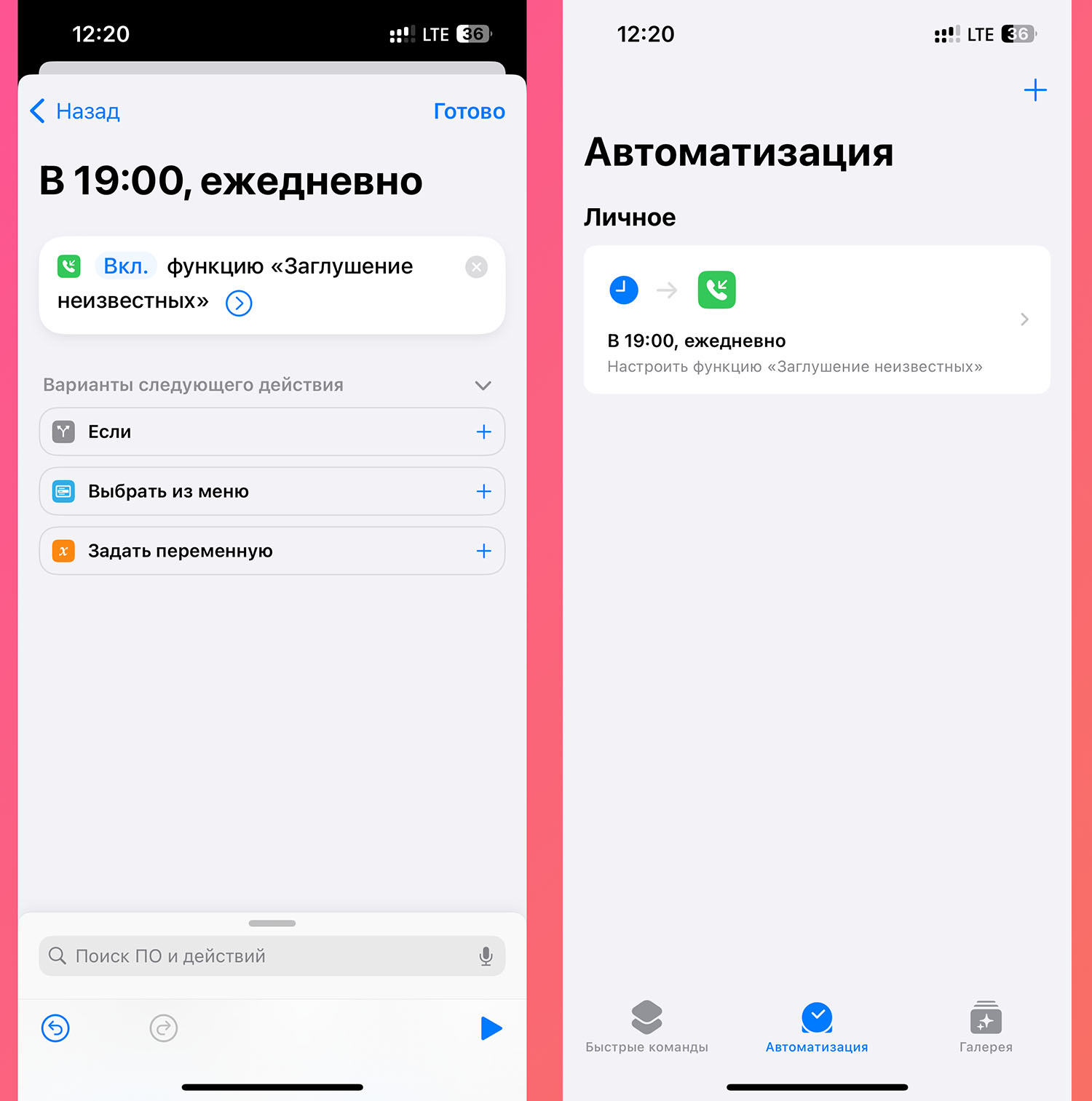Add the Выбрать из меню action

click(x=483, y=492)
